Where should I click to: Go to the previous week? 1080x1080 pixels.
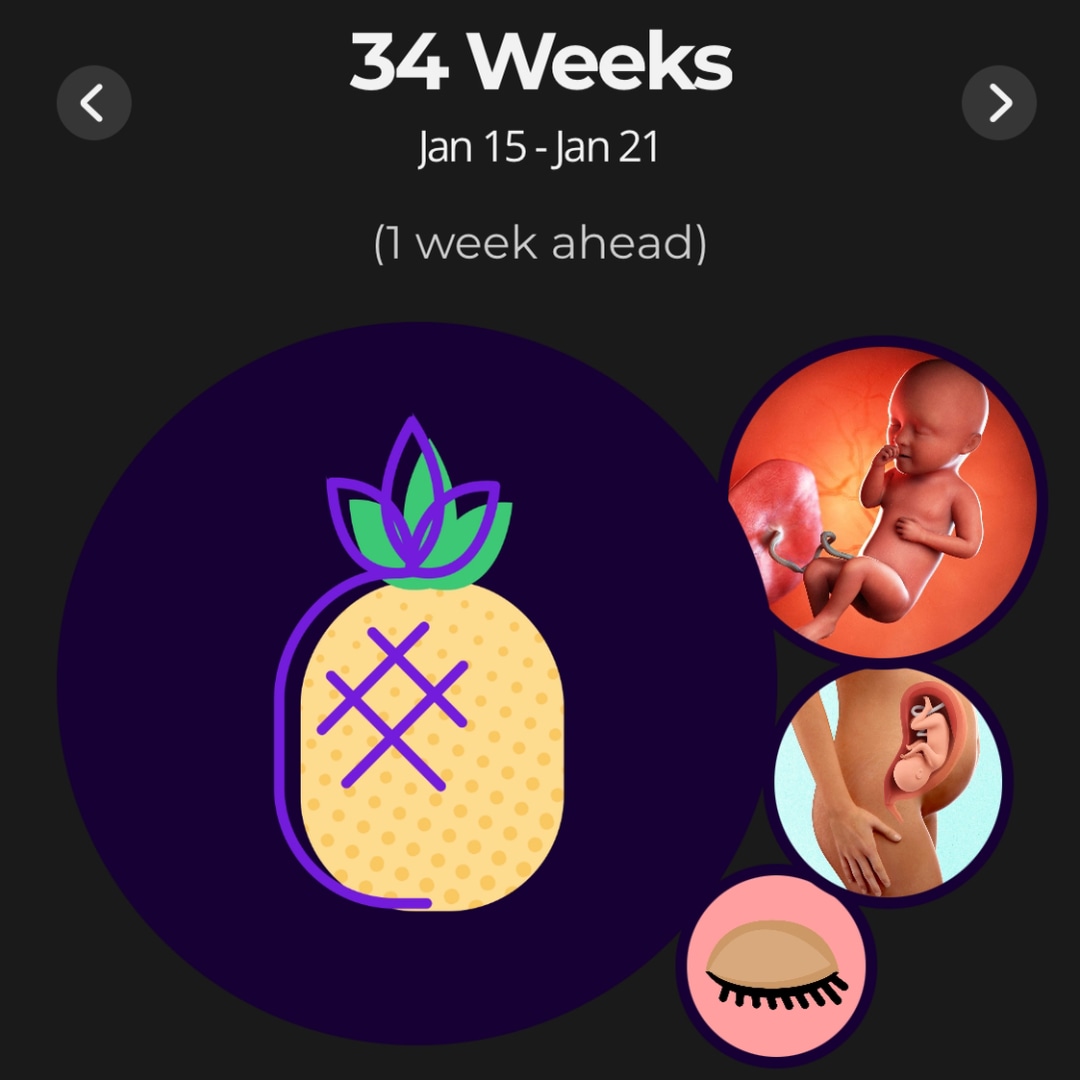(93, 102)
